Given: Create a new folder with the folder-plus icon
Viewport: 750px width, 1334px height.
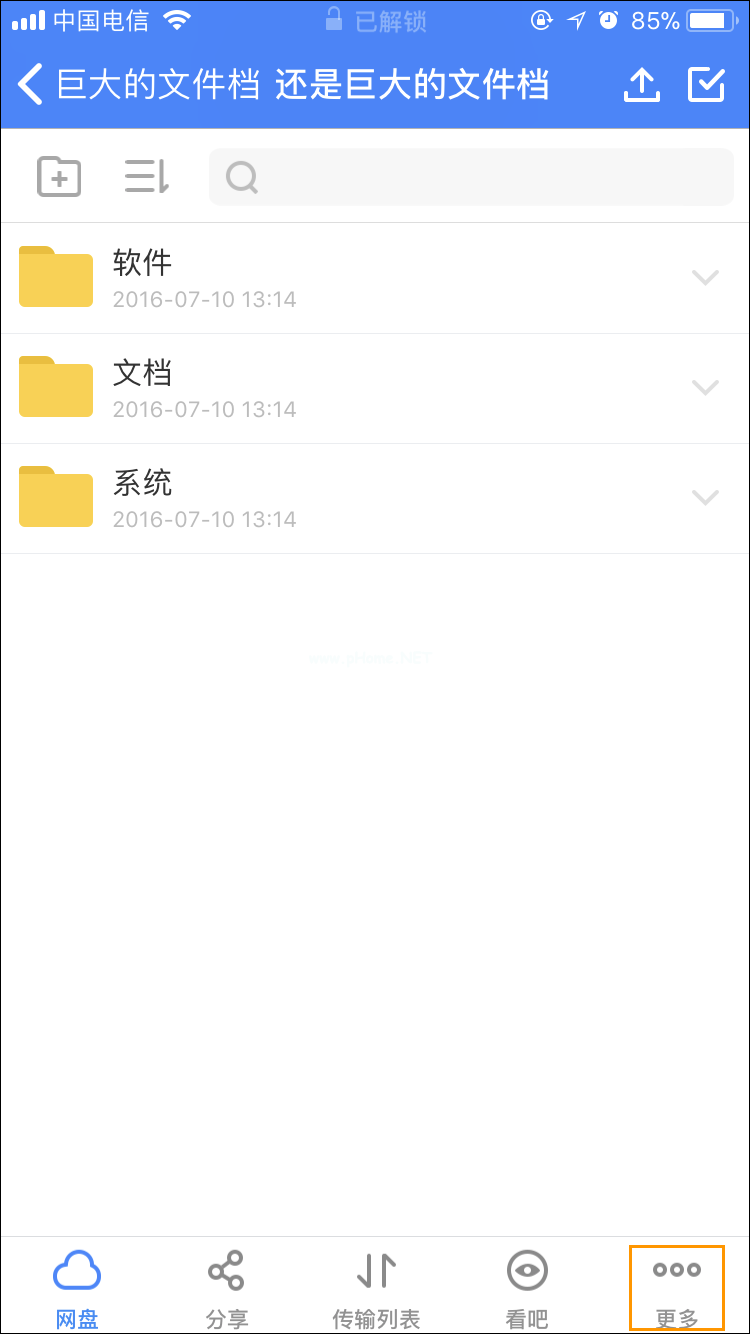Looking at the screenshot, I should coord(58,176).
